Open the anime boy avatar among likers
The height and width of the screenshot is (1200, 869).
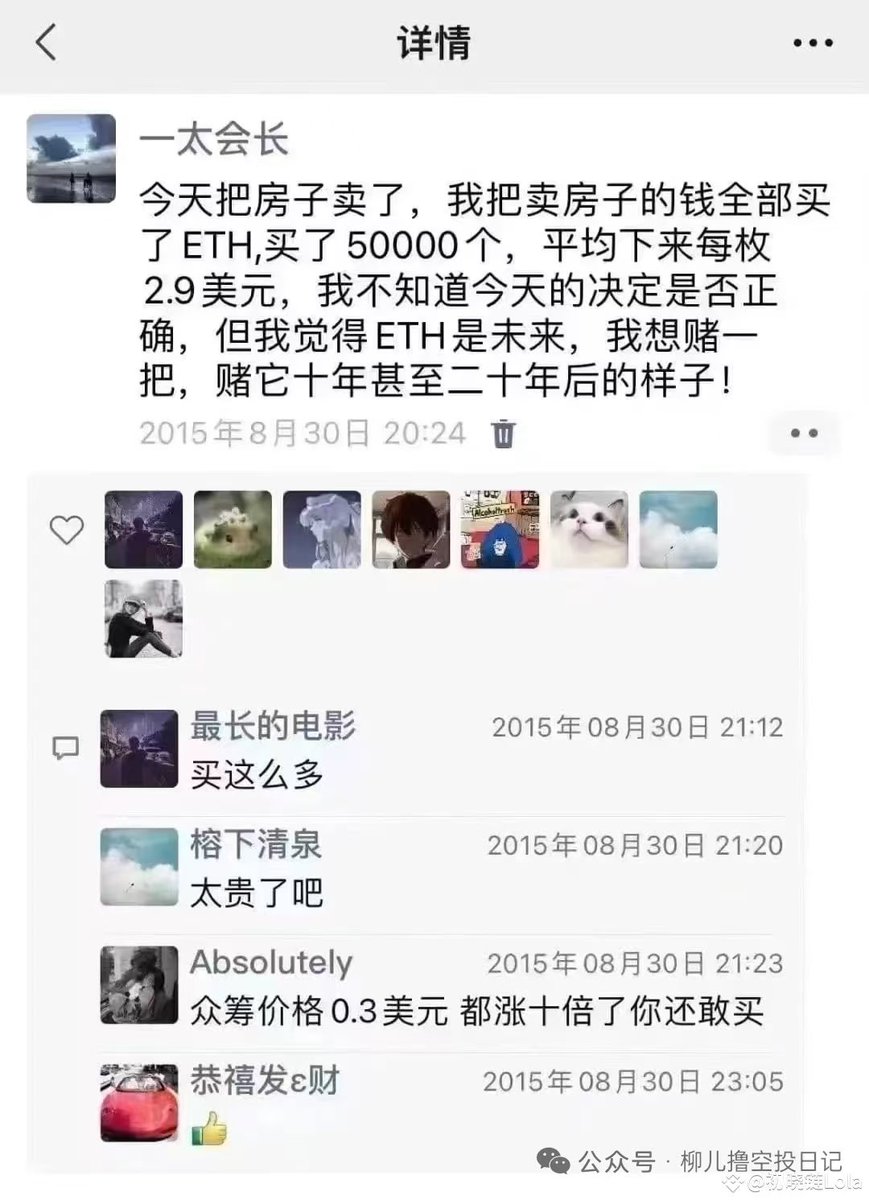(x=411, y=530)
